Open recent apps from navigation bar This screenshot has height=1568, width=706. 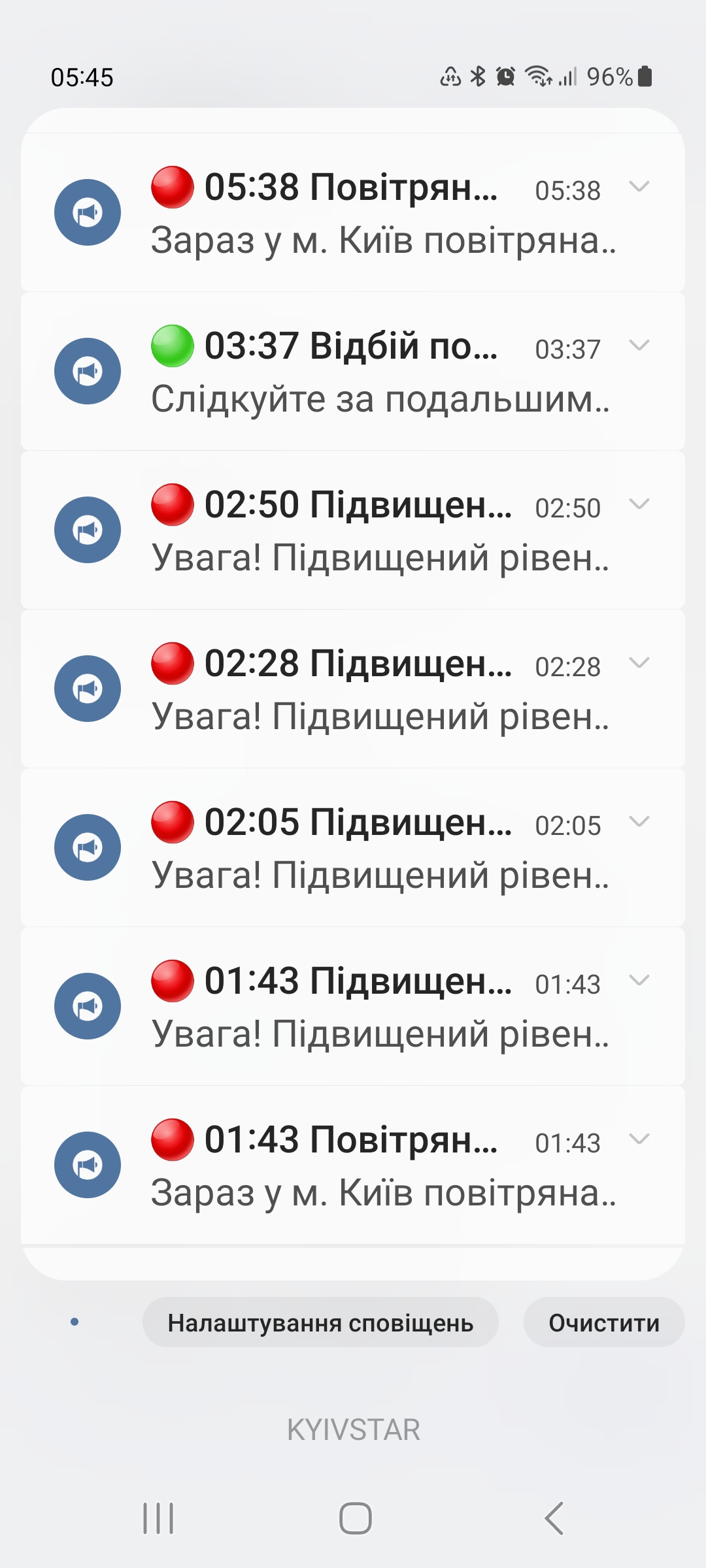coord(158,1518)
